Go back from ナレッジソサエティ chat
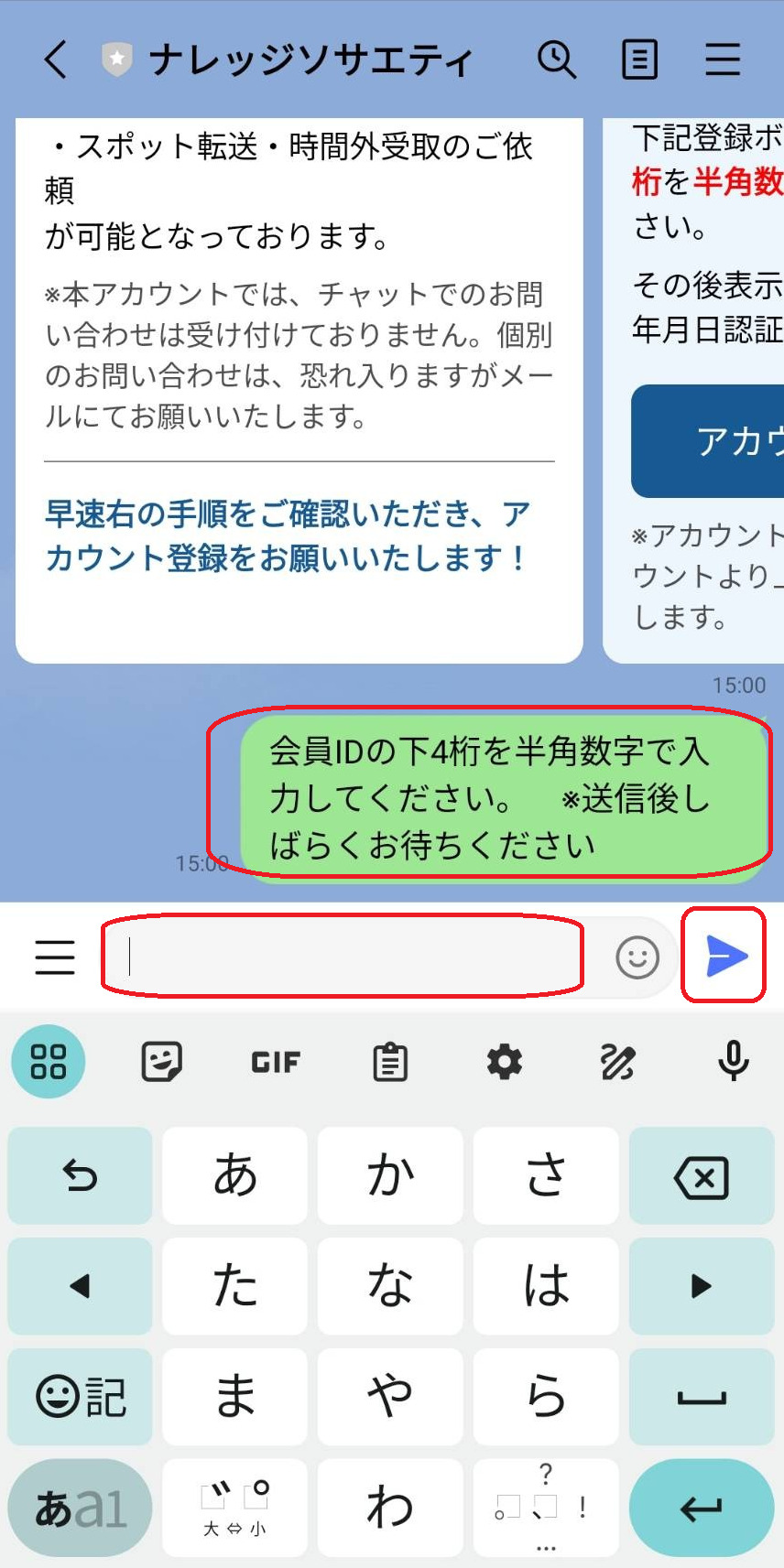The height and width of the screenshot is (1568, 784). coord(56,60)
